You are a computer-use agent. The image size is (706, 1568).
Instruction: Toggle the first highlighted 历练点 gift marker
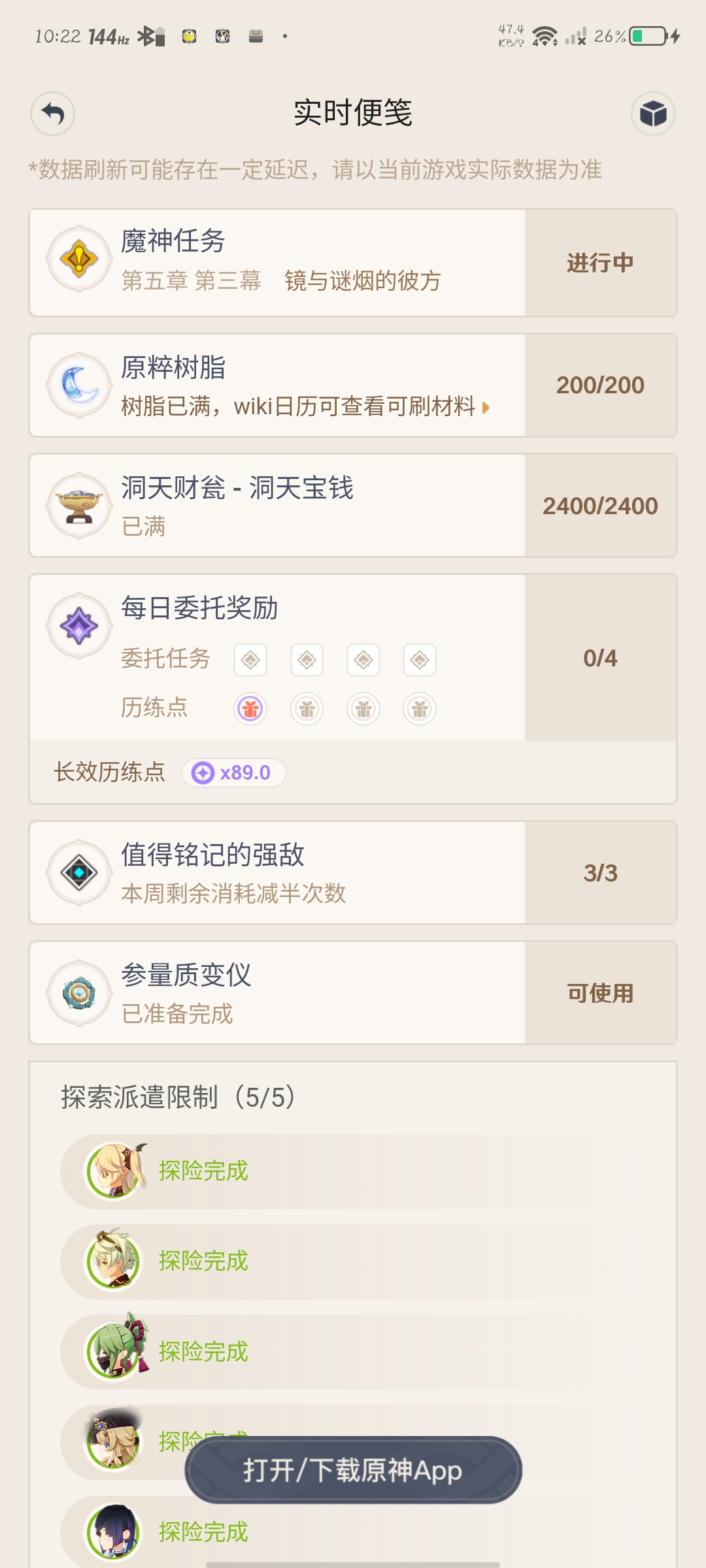250,708
